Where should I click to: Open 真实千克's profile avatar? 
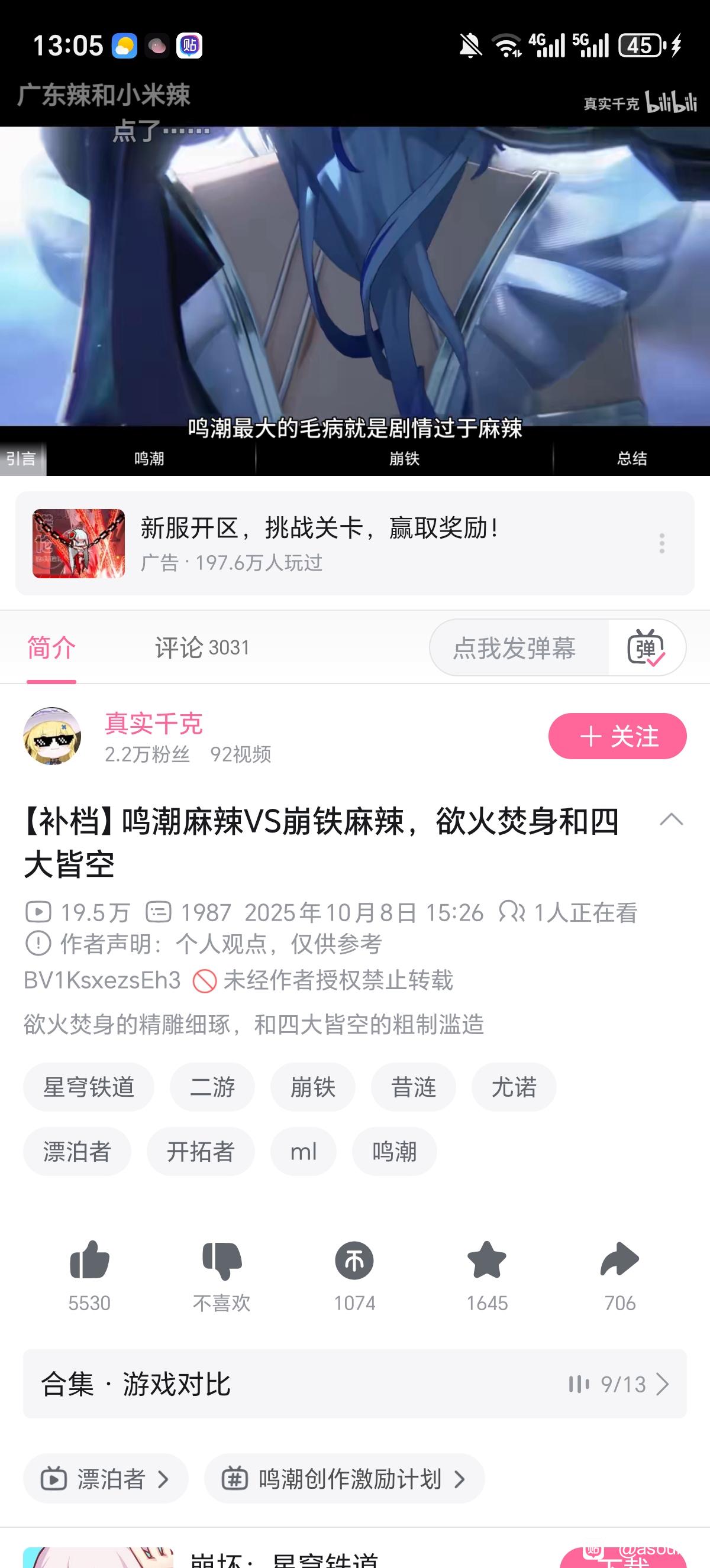pyautogui.click(x=53, y=736)
